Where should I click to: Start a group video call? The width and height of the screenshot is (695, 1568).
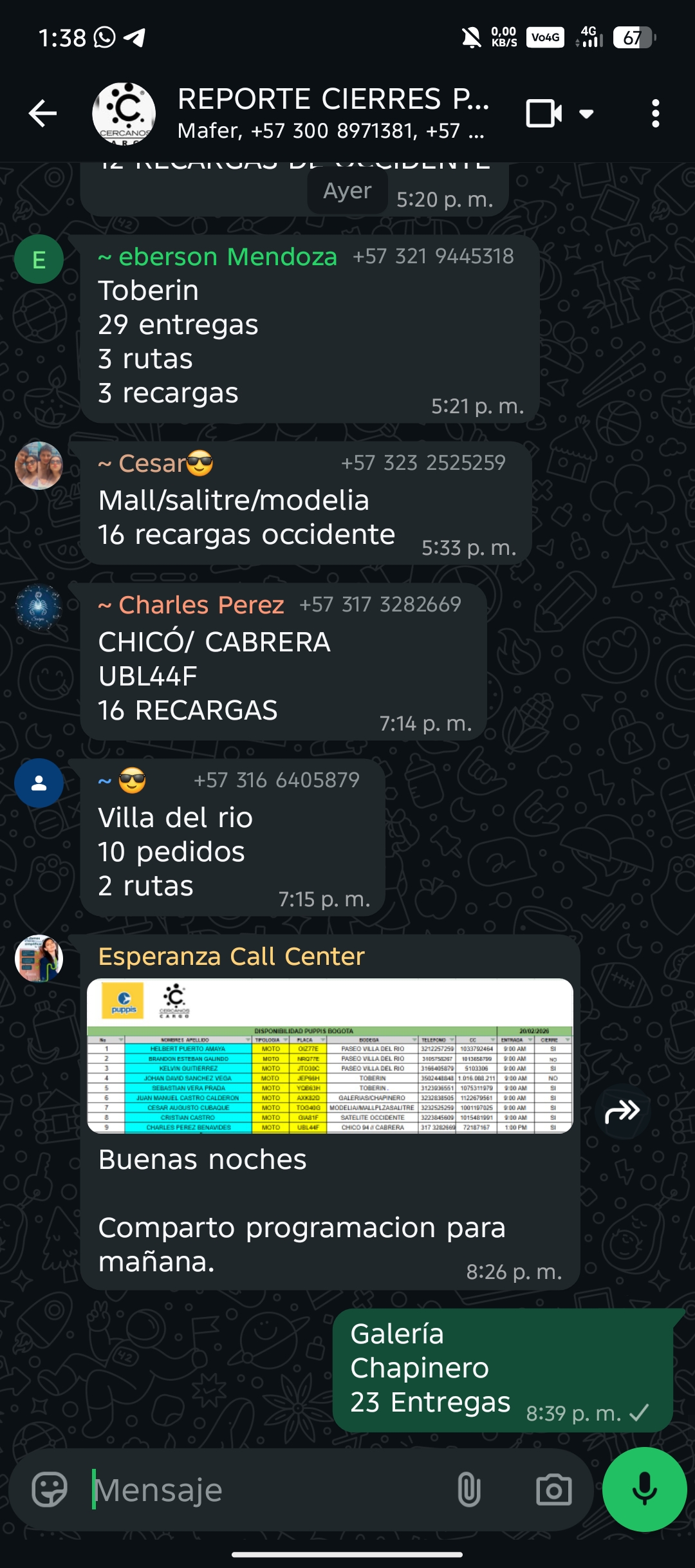point(544,114)
